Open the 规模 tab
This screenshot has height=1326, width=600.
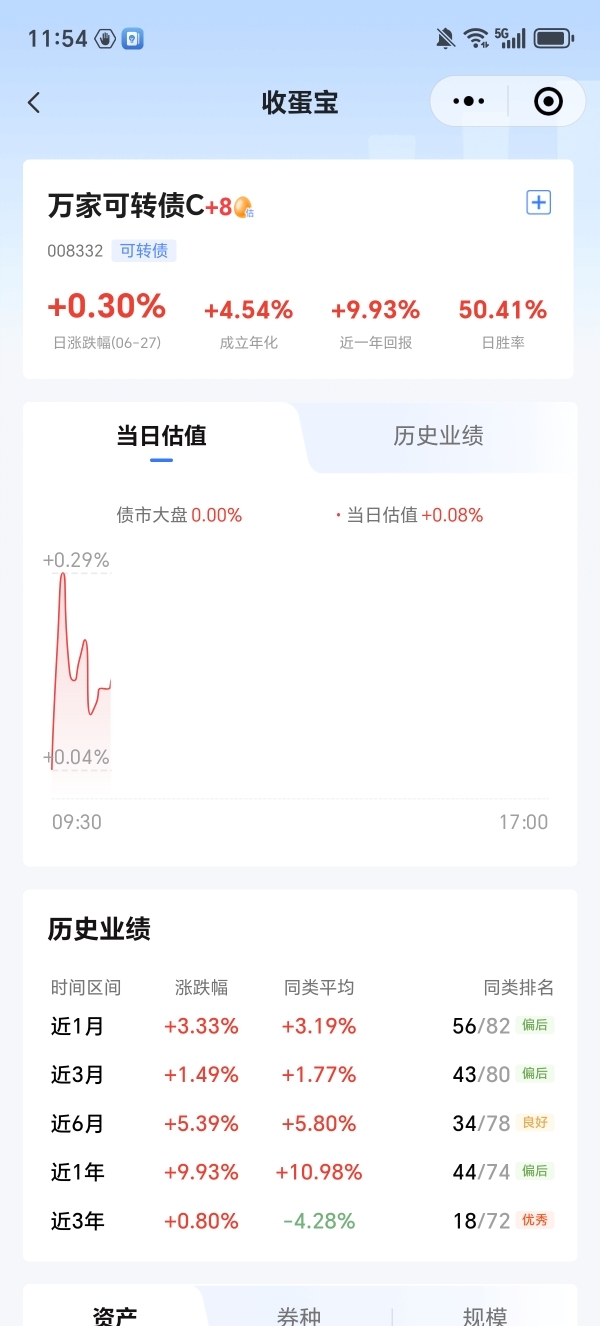[485, 1315]
